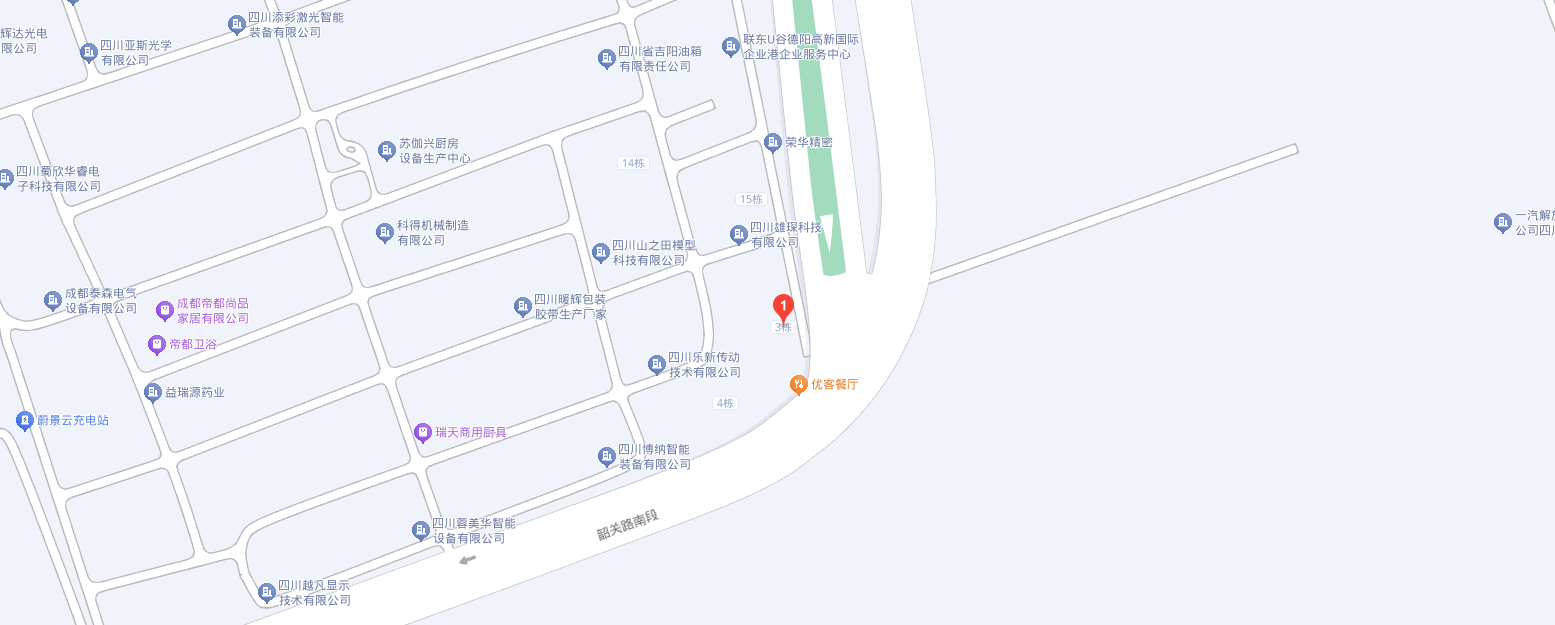Select the 蔚景云充电站 charging station marker
The height and width of the screenshot is (625, 1555).
coord(25,421)
